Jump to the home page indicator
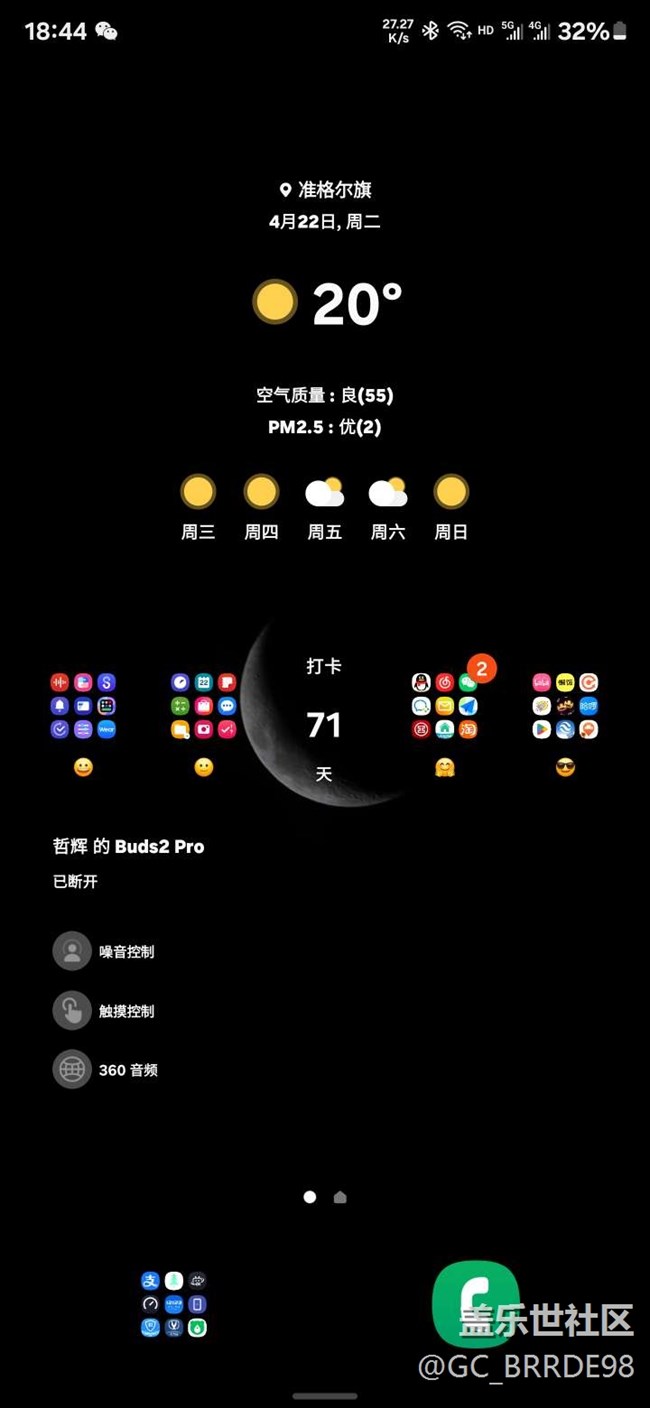The width and height of the screenshot is (650, 1408). coord(340,1197)
